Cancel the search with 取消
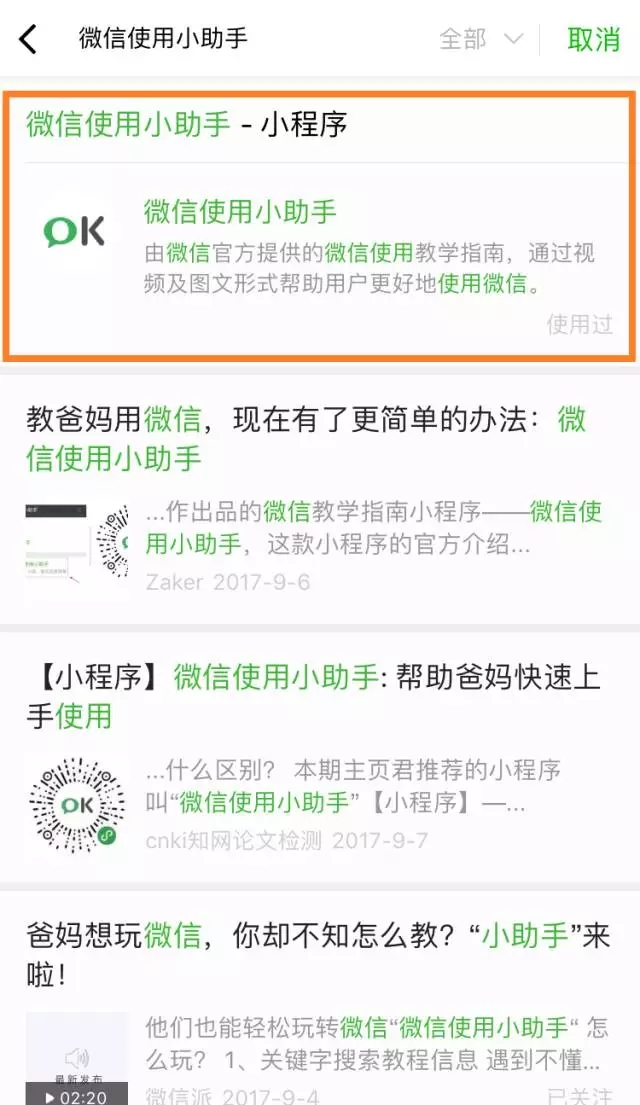This screenshot has height=1105, width=640. pyautogui.click(x=594, y=39)
